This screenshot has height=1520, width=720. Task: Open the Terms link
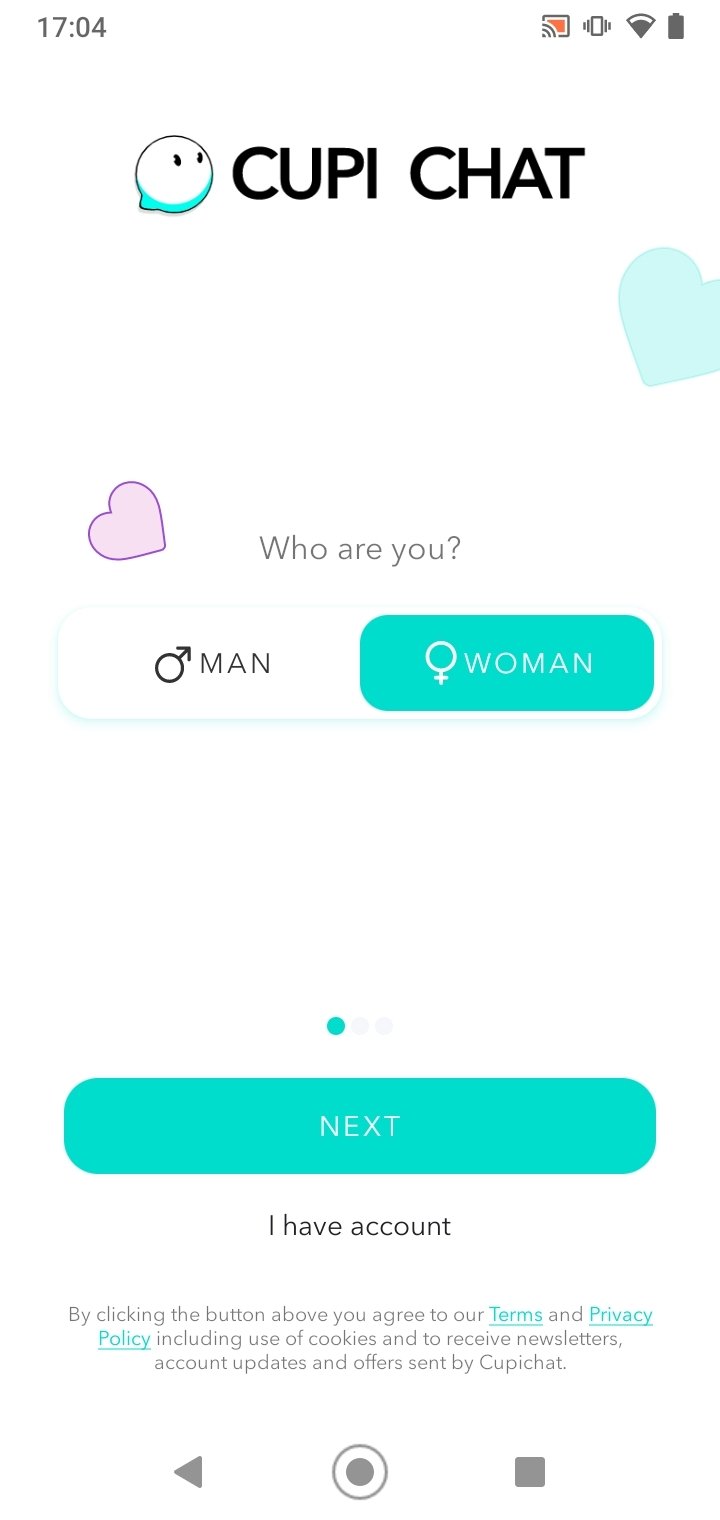[515, 1315]
